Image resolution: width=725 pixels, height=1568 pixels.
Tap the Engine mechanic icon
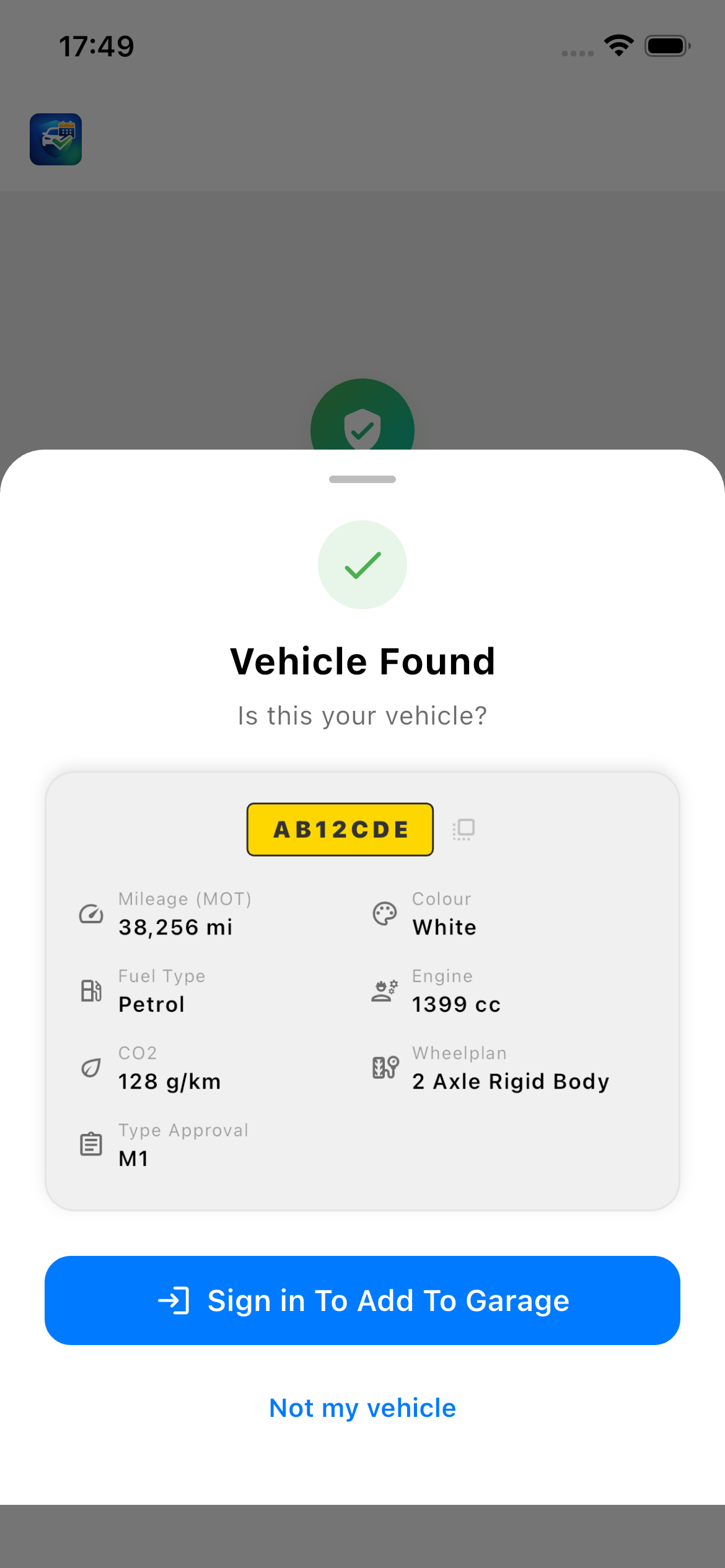tap(384, 990)
